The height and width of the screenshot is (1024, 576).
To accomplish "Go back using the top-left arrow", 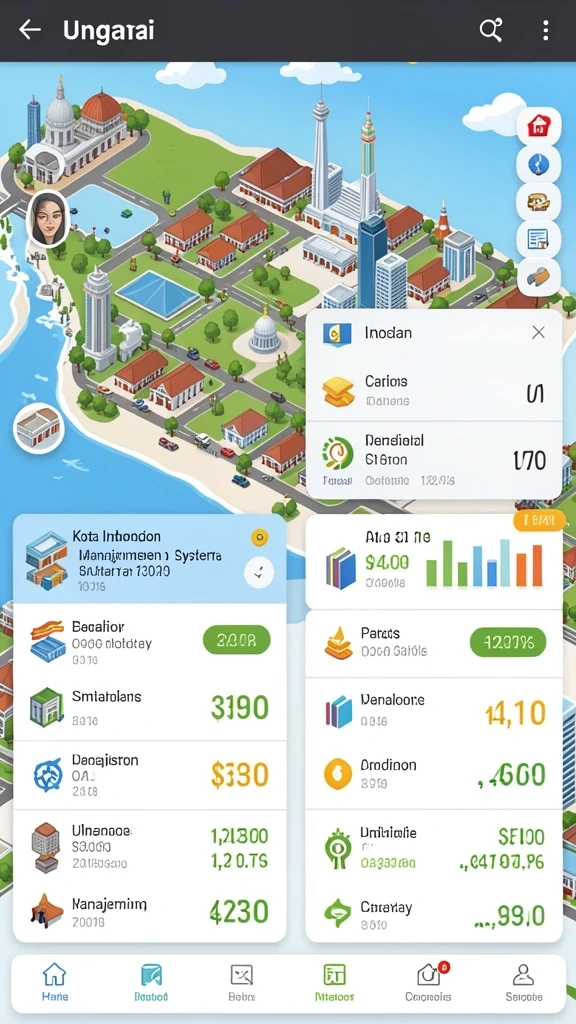I will coord(30,30).
